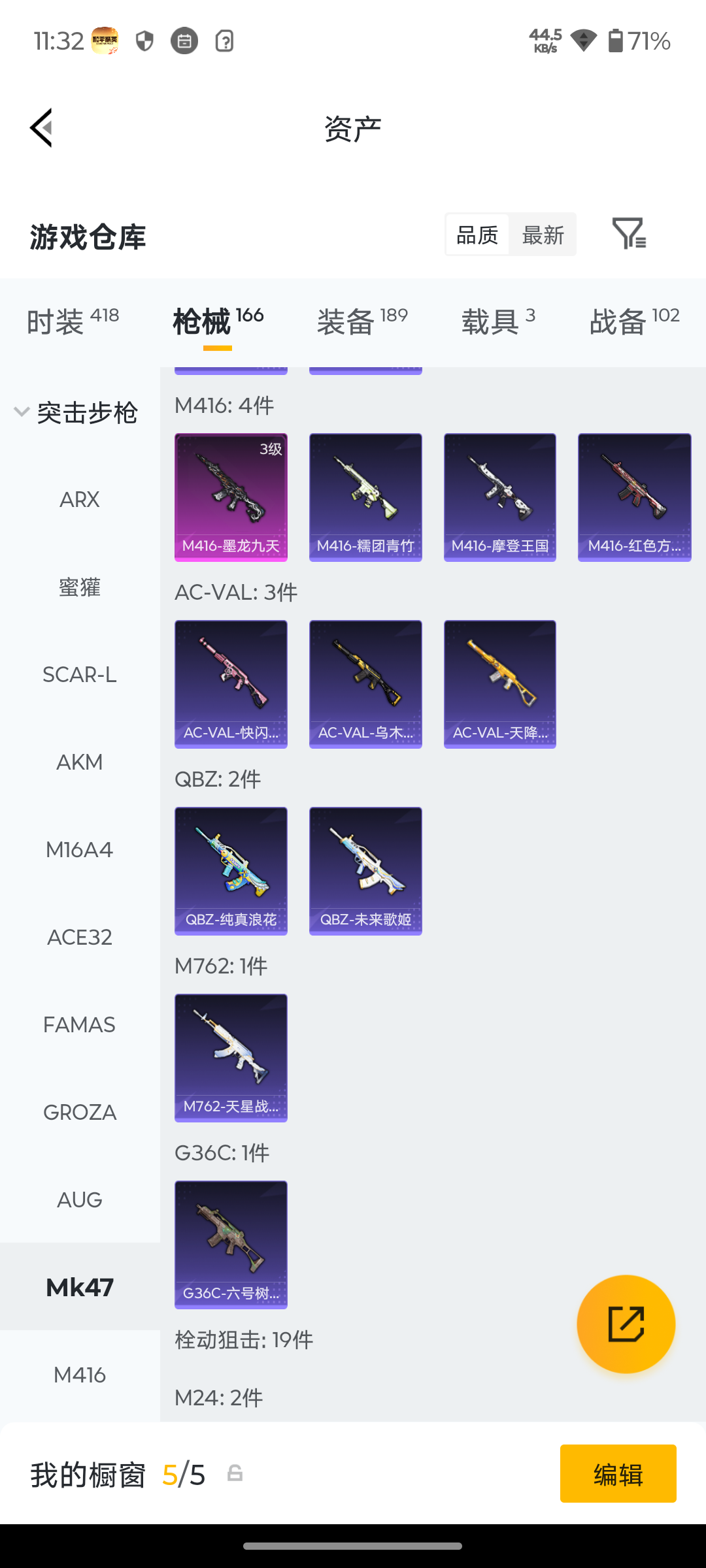Viewport: 706px width, 1568px height.
Task: Tap the 编辑 button
Action: coord(618,1473)
